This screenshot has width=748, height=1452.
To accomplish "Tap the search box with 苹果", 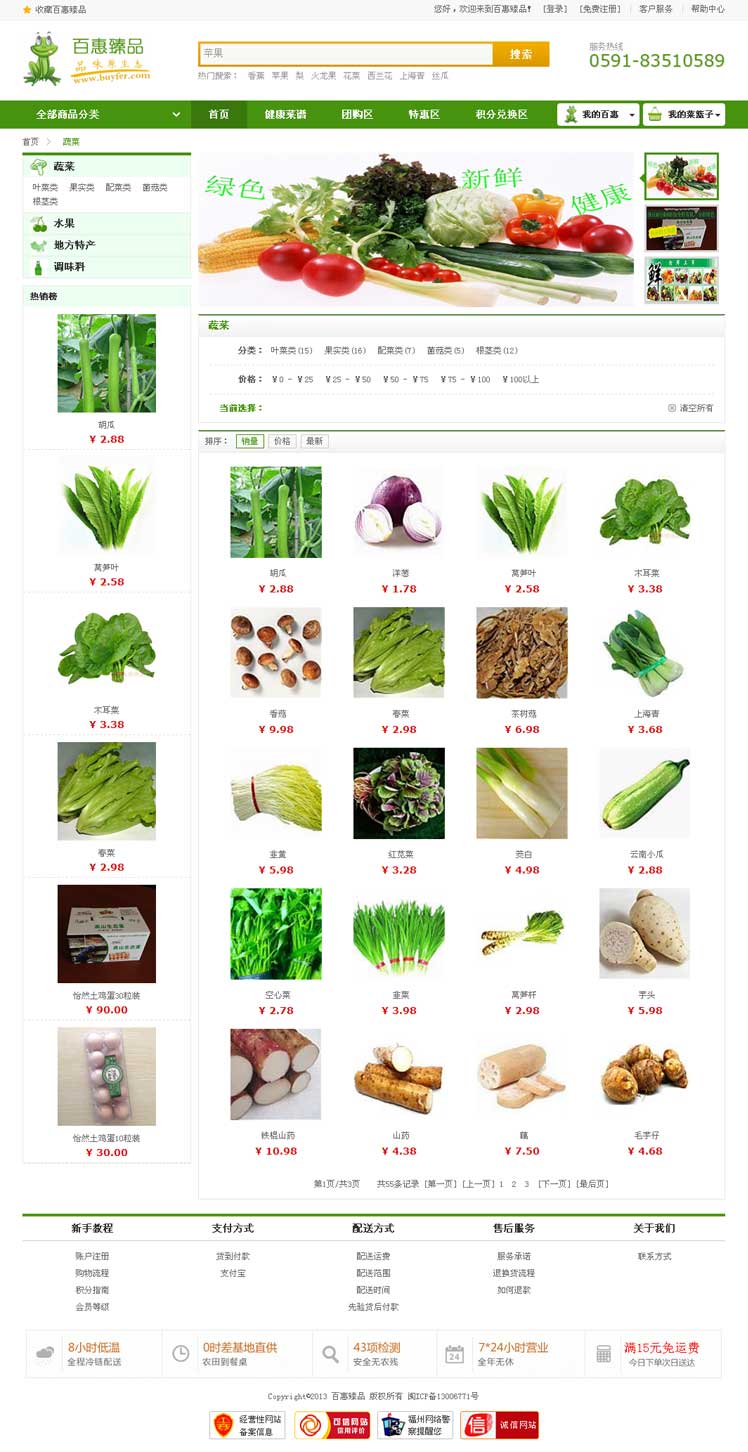I will (346, 54).
